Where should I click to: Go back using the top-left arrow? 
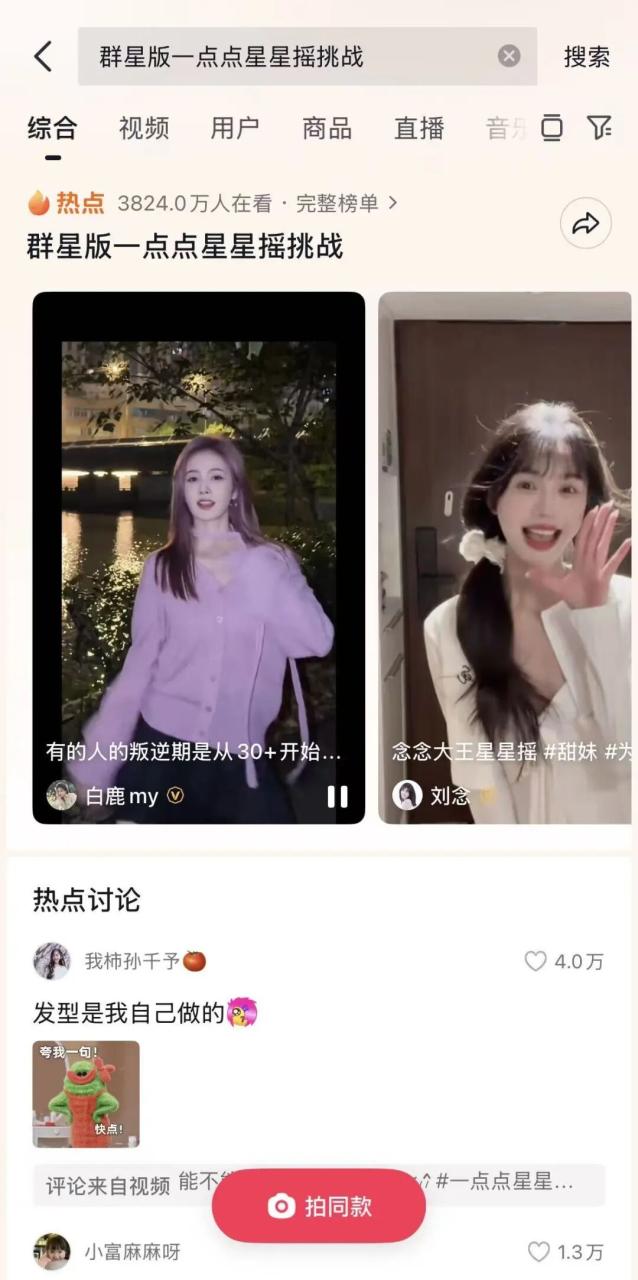(42, 57)
